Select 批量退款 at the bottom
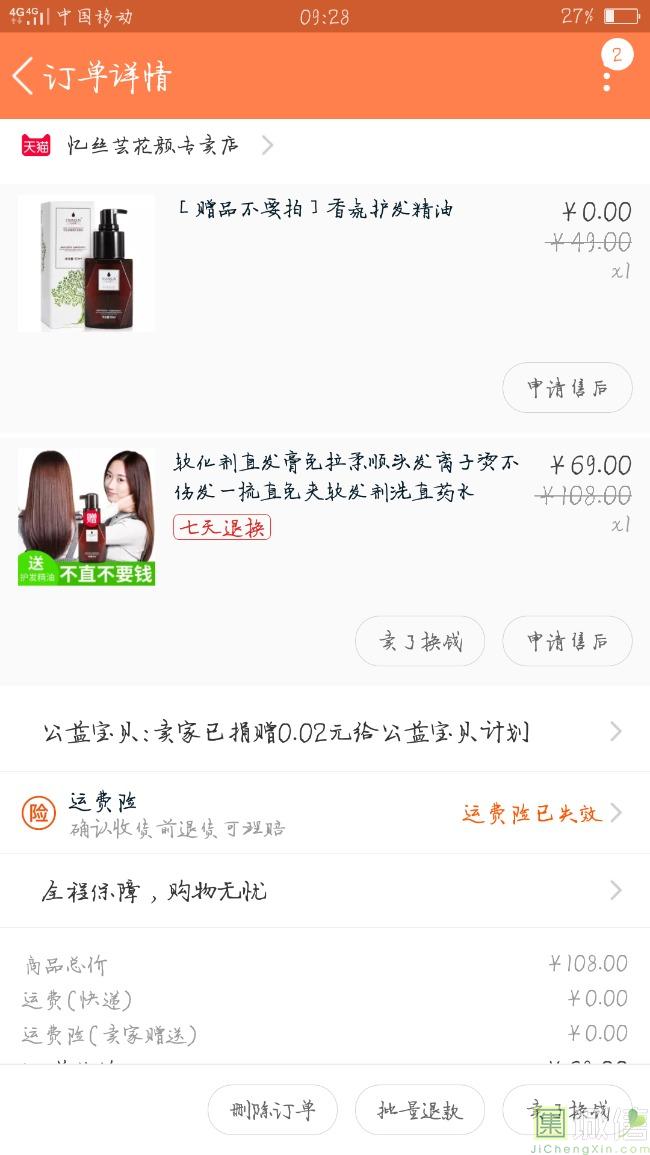The width and height of the screenshot is (650, 1155). (419, 1109)
